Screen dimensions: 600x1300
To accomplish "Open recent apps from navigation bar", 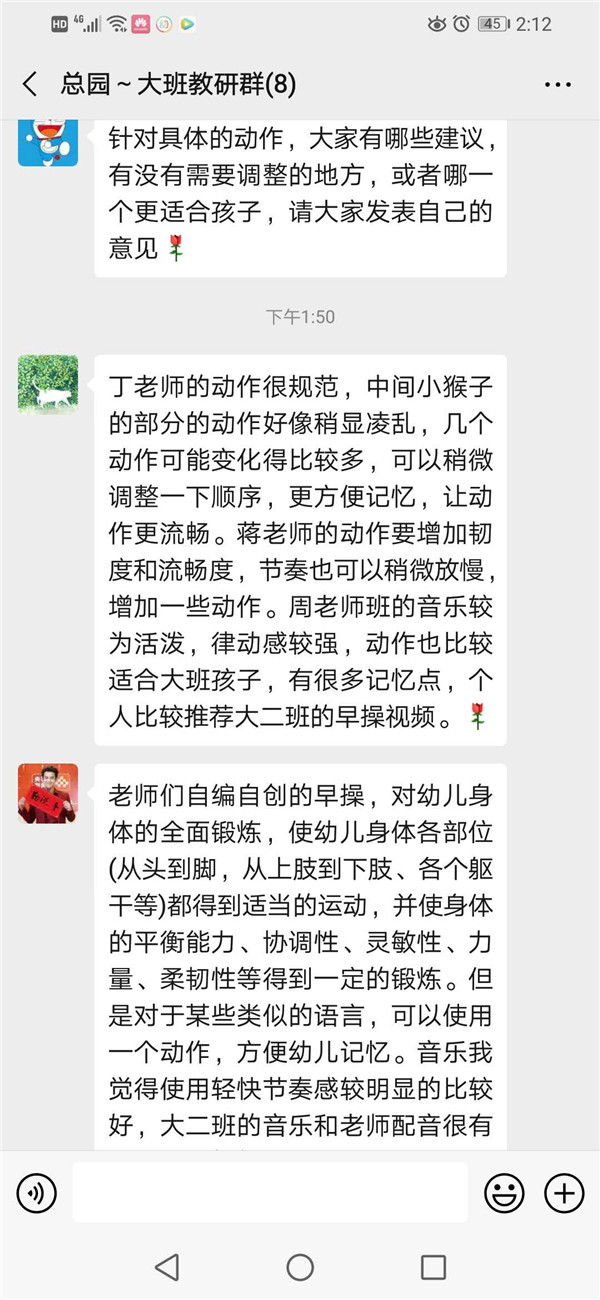I will click(x=433, y=1267).
